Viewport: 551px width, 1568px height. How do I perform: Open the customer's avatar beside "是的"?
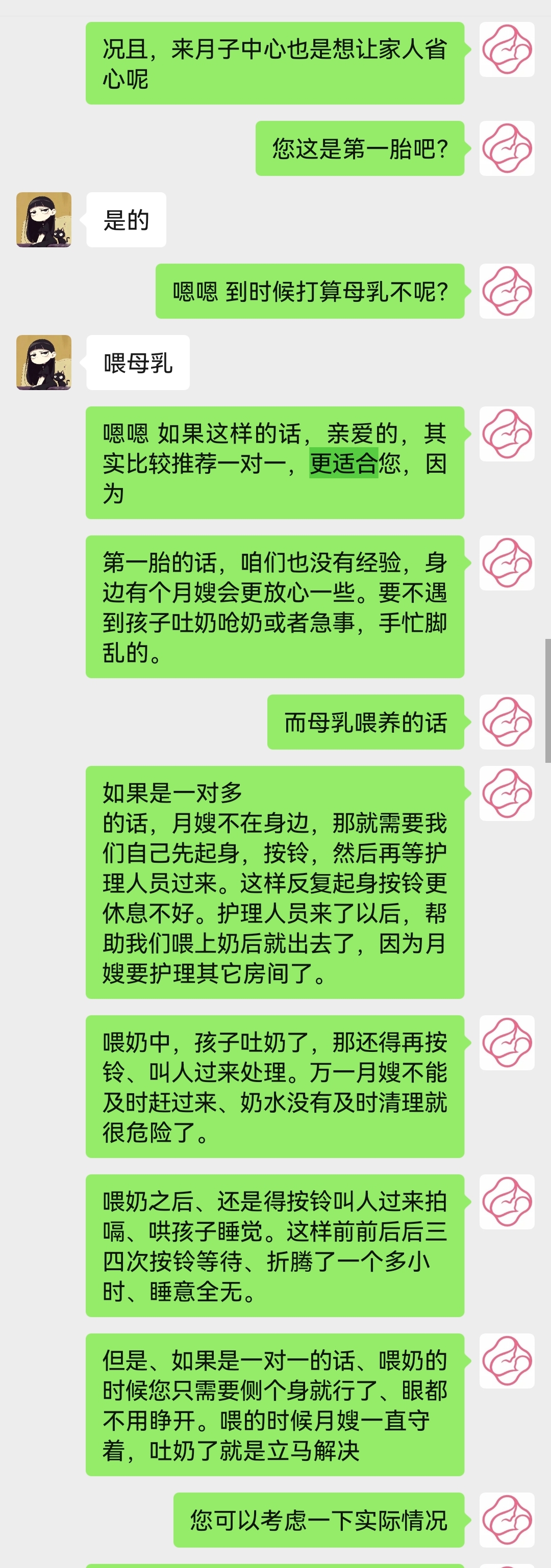(44, 220)
